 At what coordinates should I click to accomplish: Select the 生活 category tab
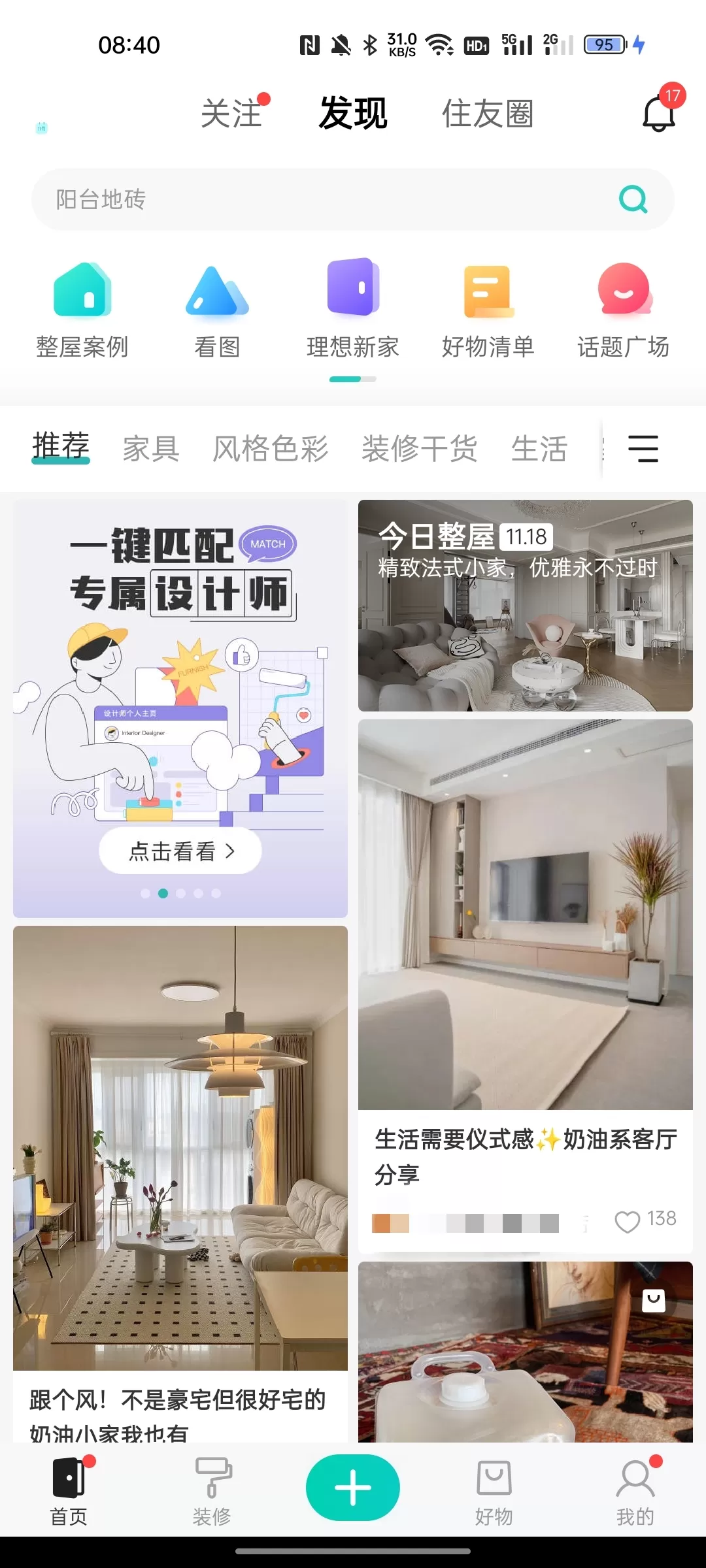[539, 449]
